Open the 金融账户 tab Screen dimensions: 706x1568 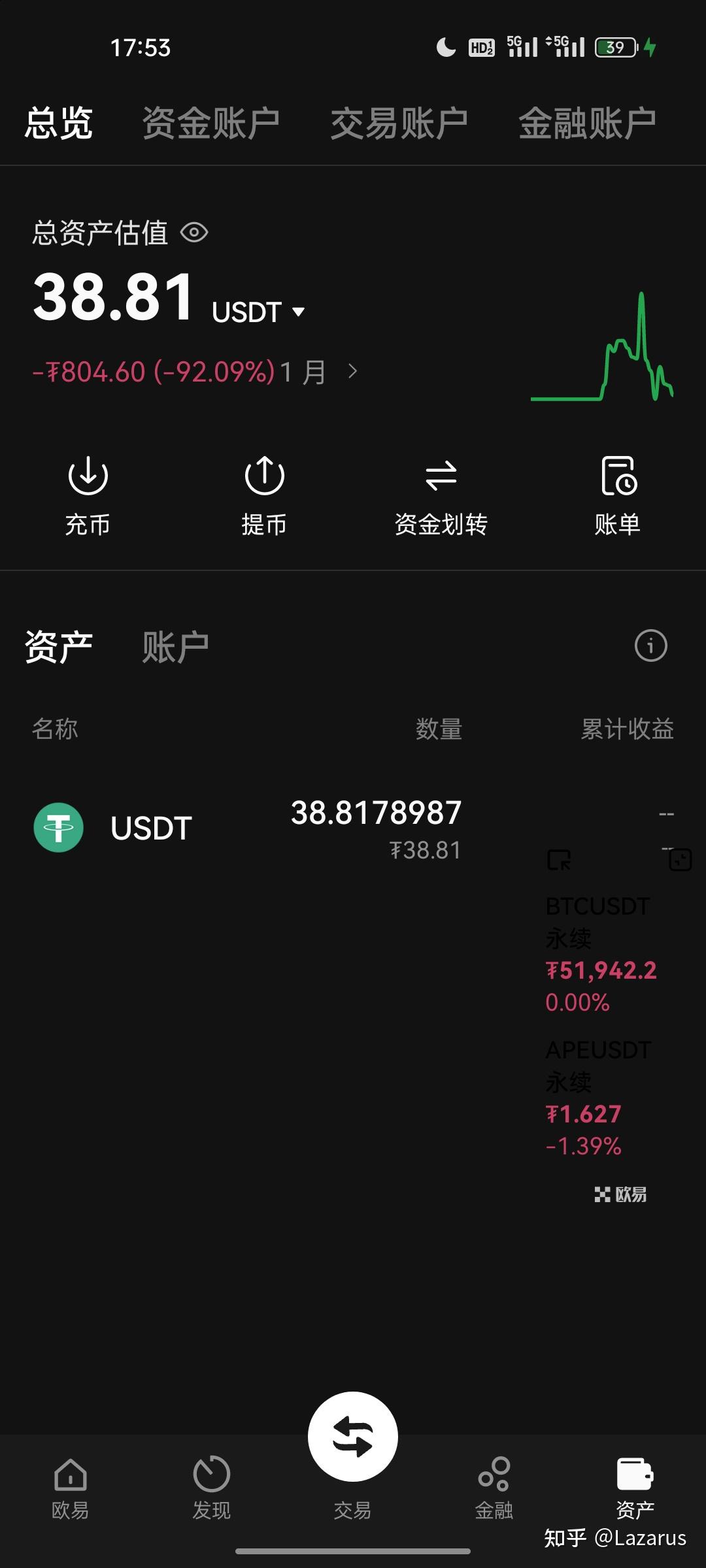click(586, 122)
